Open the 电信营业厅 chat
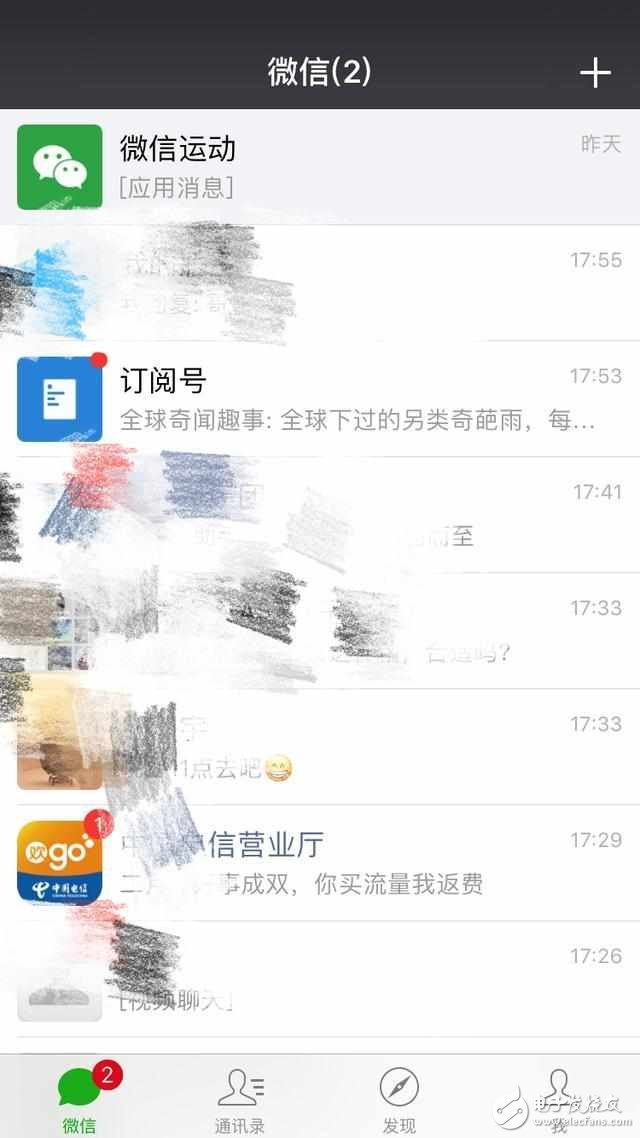Image resolution: width=640 pixels, height=1138 pixels. point(320,862)
